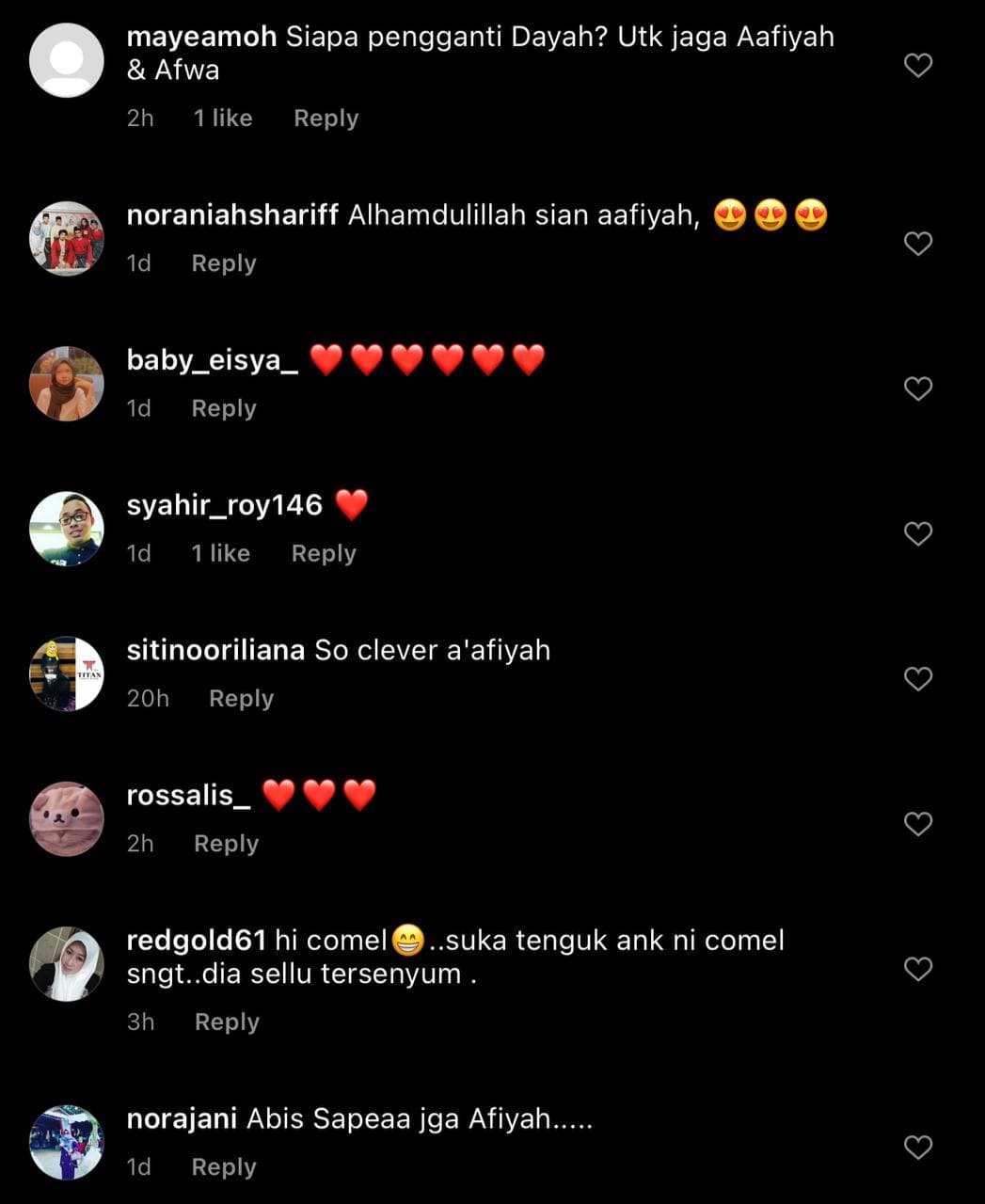Reply to redgold61's comment
The width and height of the screenshot is (985, 1204).
click(x=227, y=1022)
